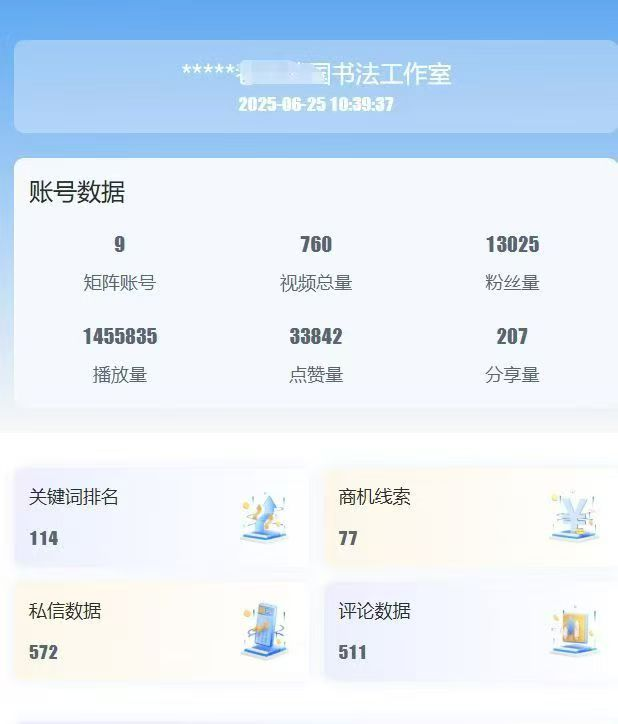Open the 评论数据 card
This screenshot has height=724, width=618.
point(468,631)
